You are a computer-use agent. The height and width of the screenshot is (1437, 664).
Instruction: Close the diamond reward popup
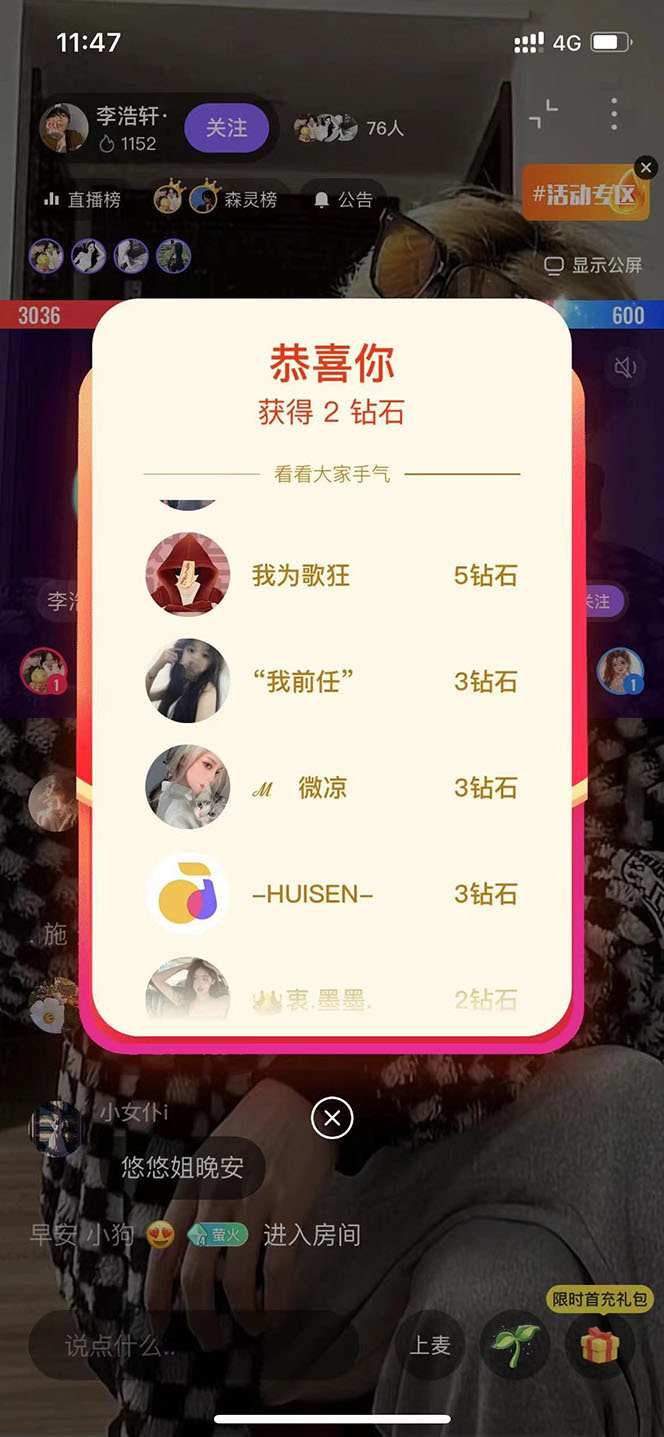tap(332, 1117)
